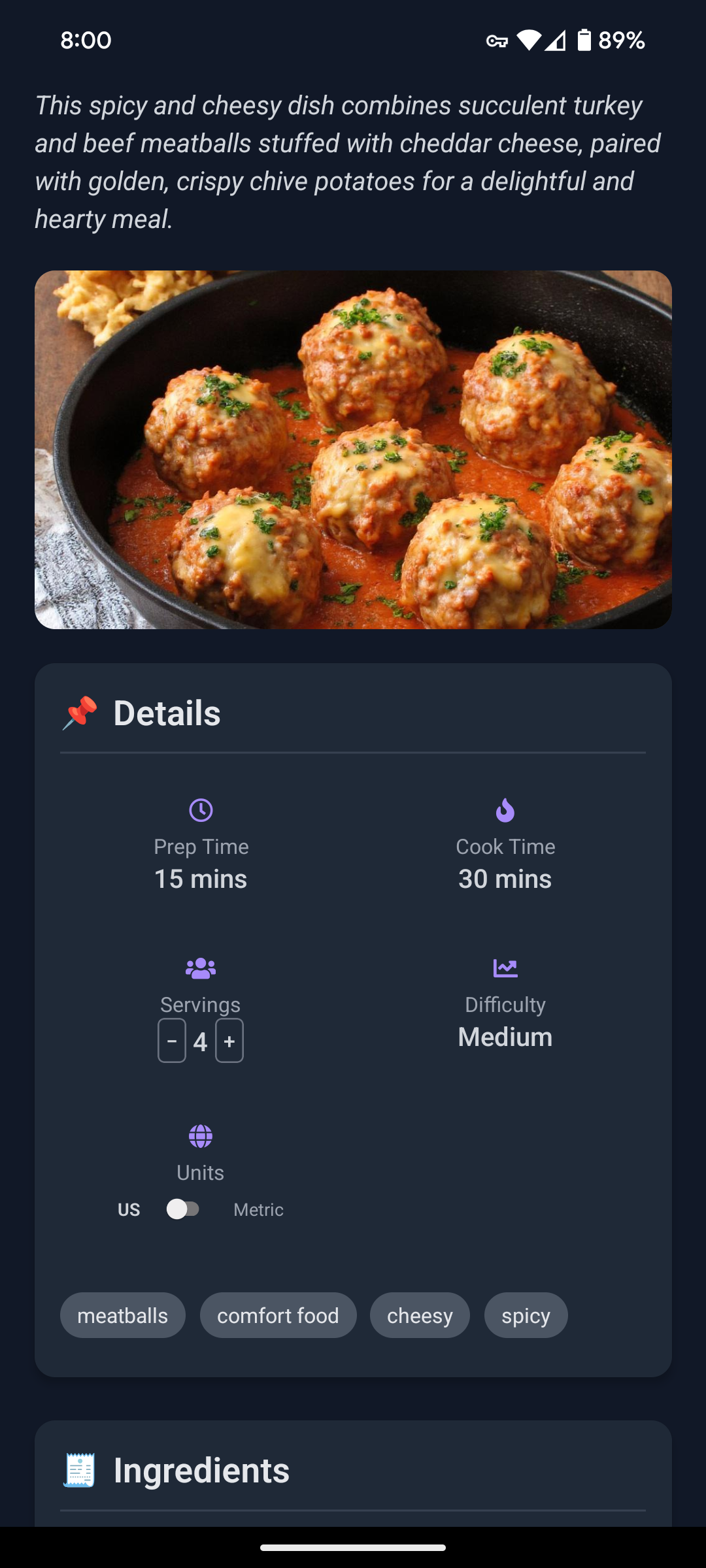706x1568 pixels.
Task: Select the meatballs tag
Action: pos(123,1315)
